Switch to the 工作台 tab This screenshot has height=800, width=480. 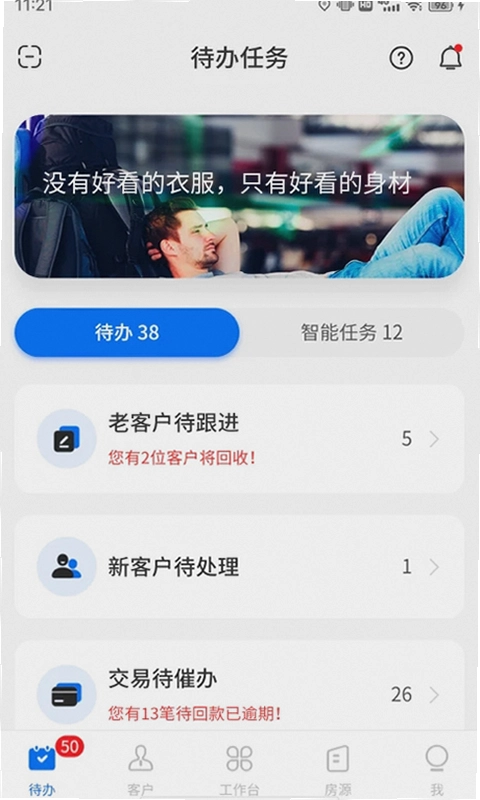tap(239, 769)
